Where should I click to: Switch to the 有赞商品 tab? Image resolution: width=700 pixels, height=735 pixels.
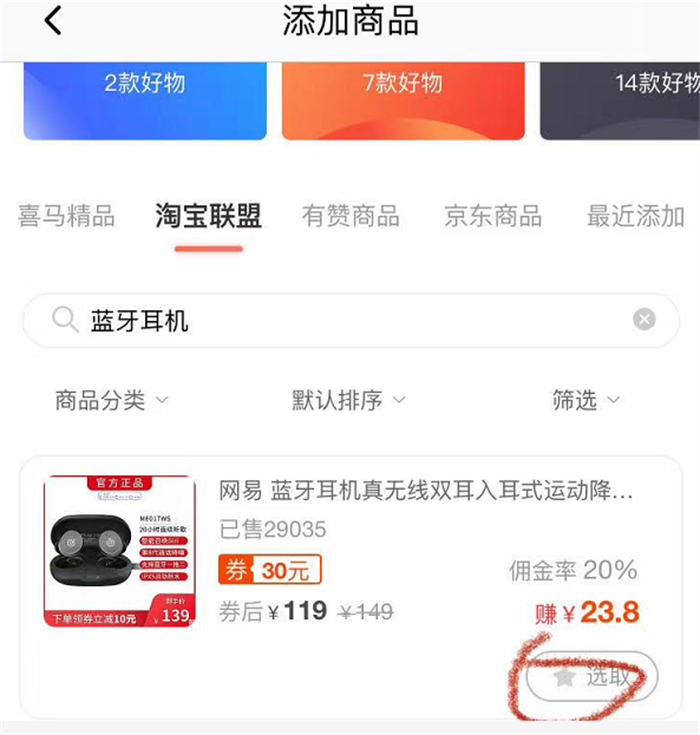(x=351, y=216)
